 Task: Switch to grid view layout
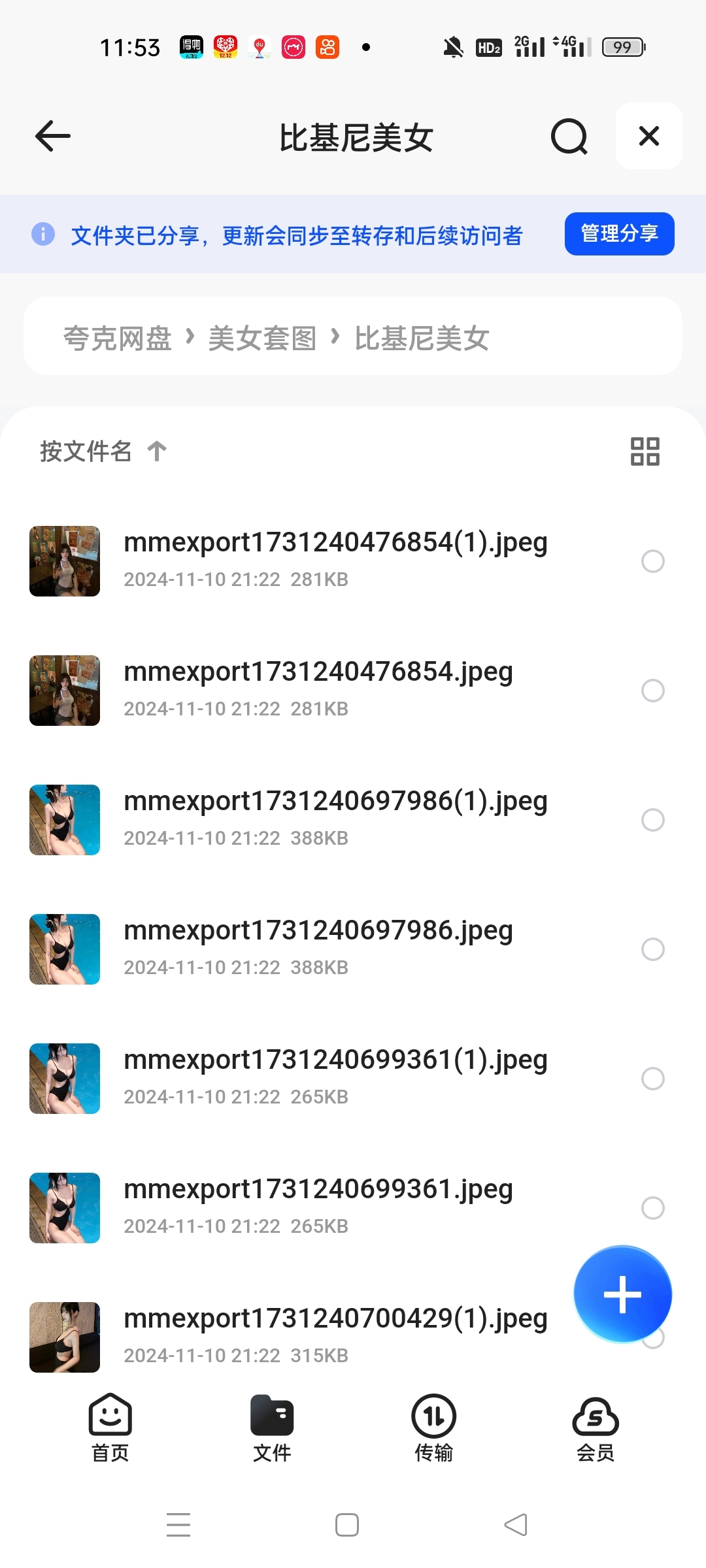(645, 451)
